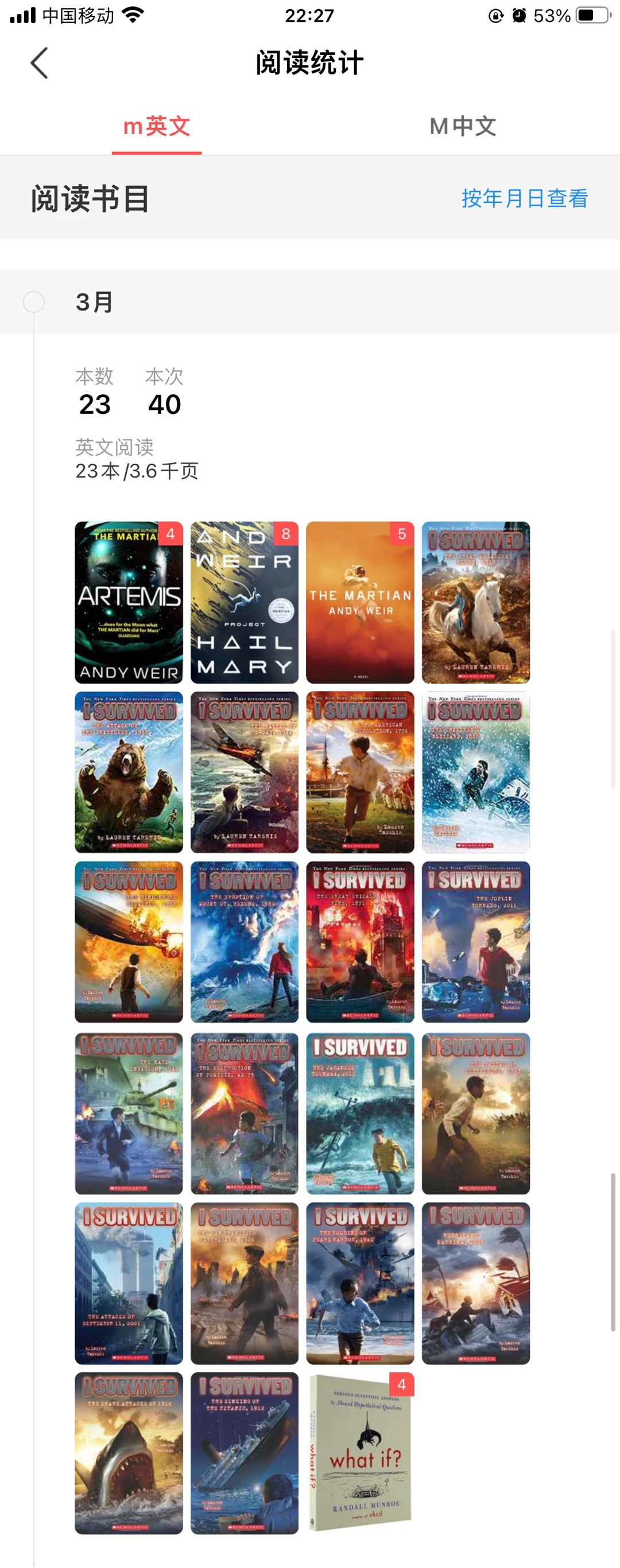620x1568 pixels.
Task: Open the What If? book by Randall Munroe
Action: (360, 1453)
